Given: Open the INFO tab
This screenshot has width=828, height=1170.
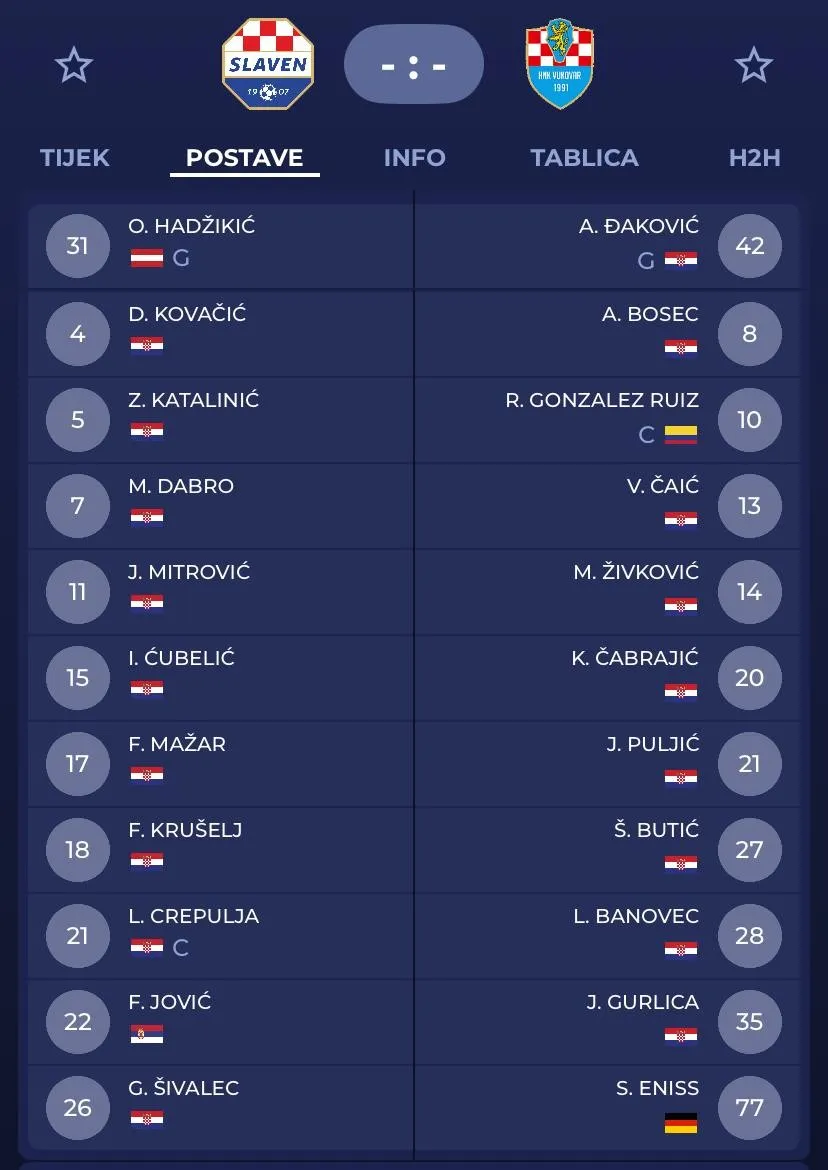Looking at the screenshot, I should (x=414, y=158).
